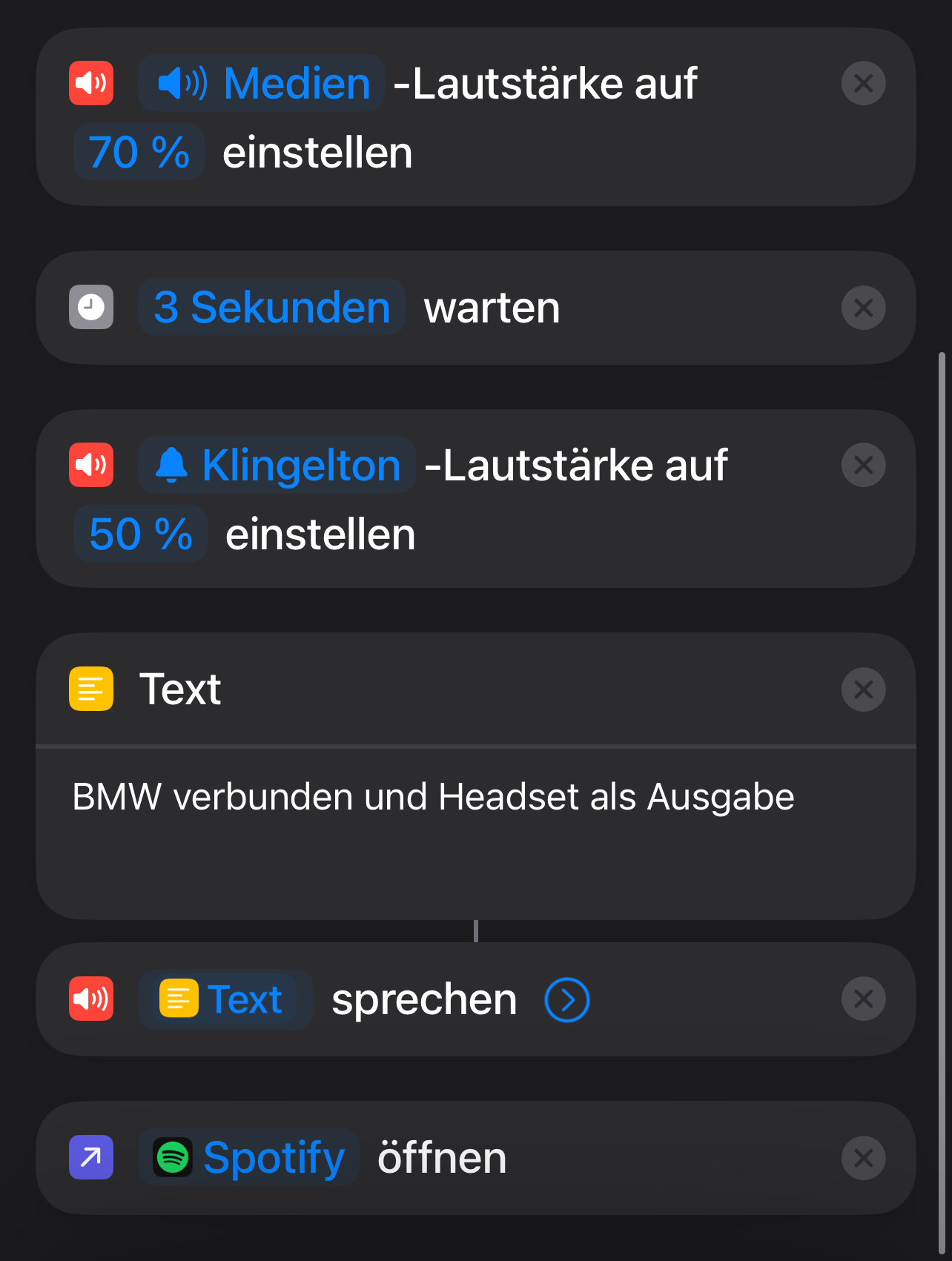Edit the text 'BMW verbunden und Headset'

point(433,798)
